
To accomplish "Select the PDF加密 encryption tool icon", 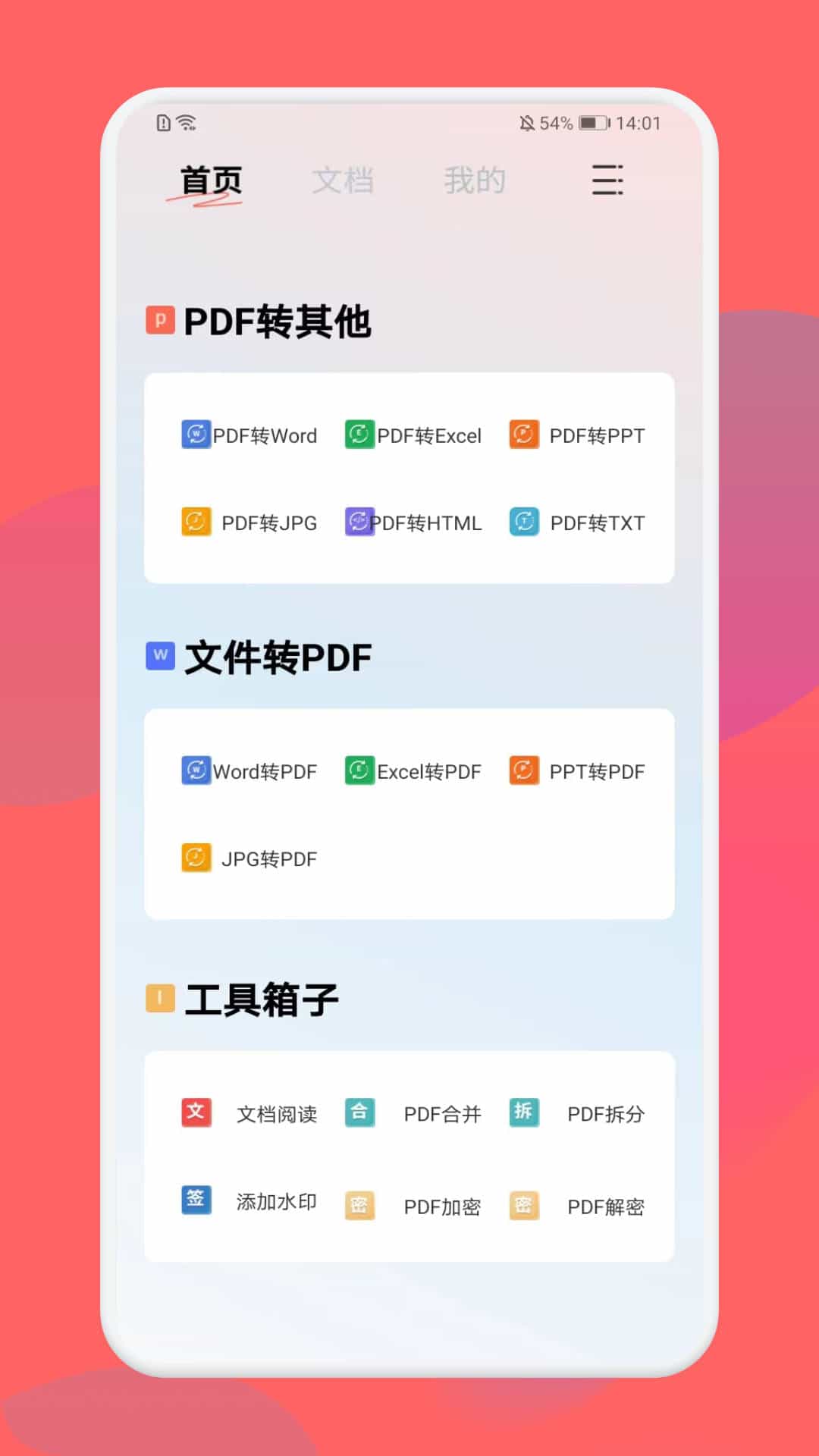I will coord(359,1206).
